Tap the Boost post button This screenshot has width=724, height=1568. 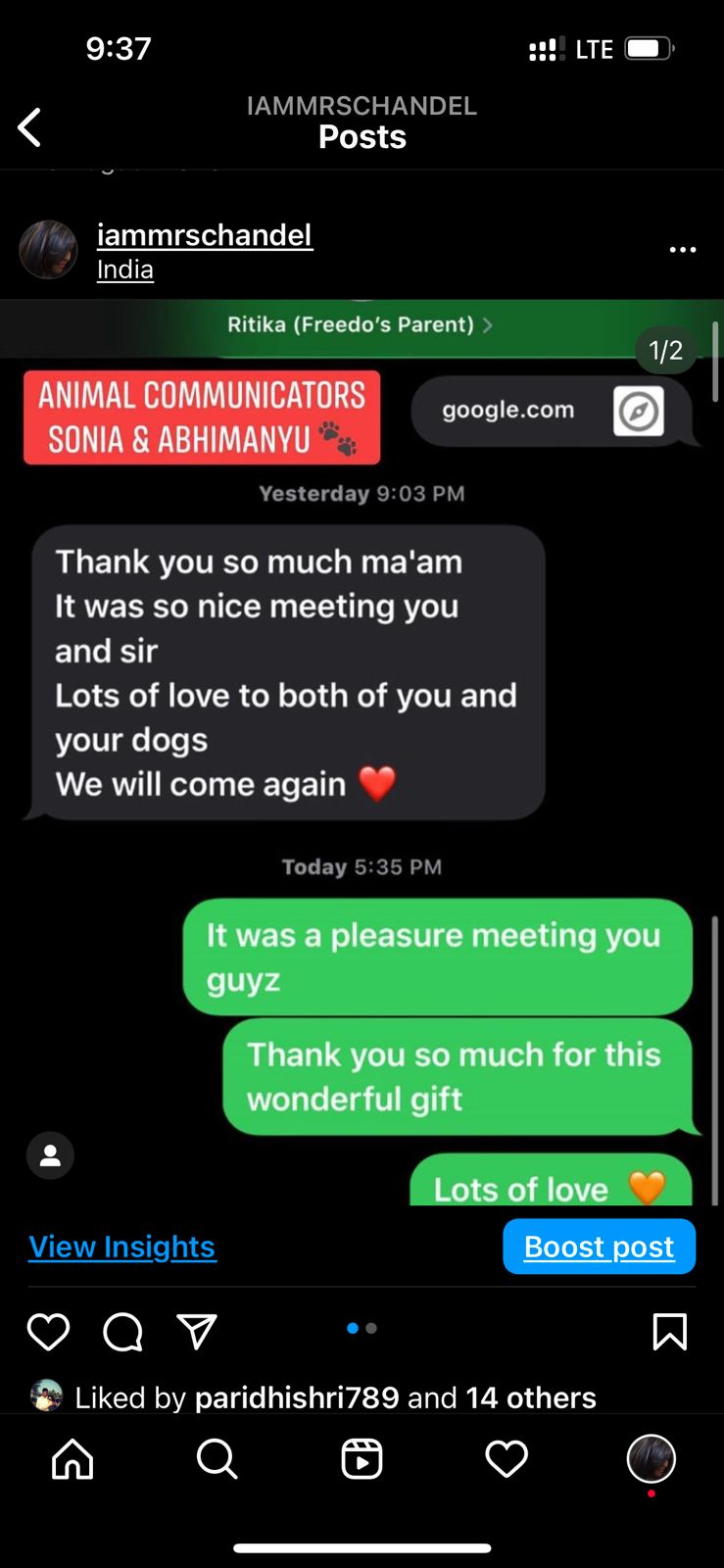pos(599,1247)
